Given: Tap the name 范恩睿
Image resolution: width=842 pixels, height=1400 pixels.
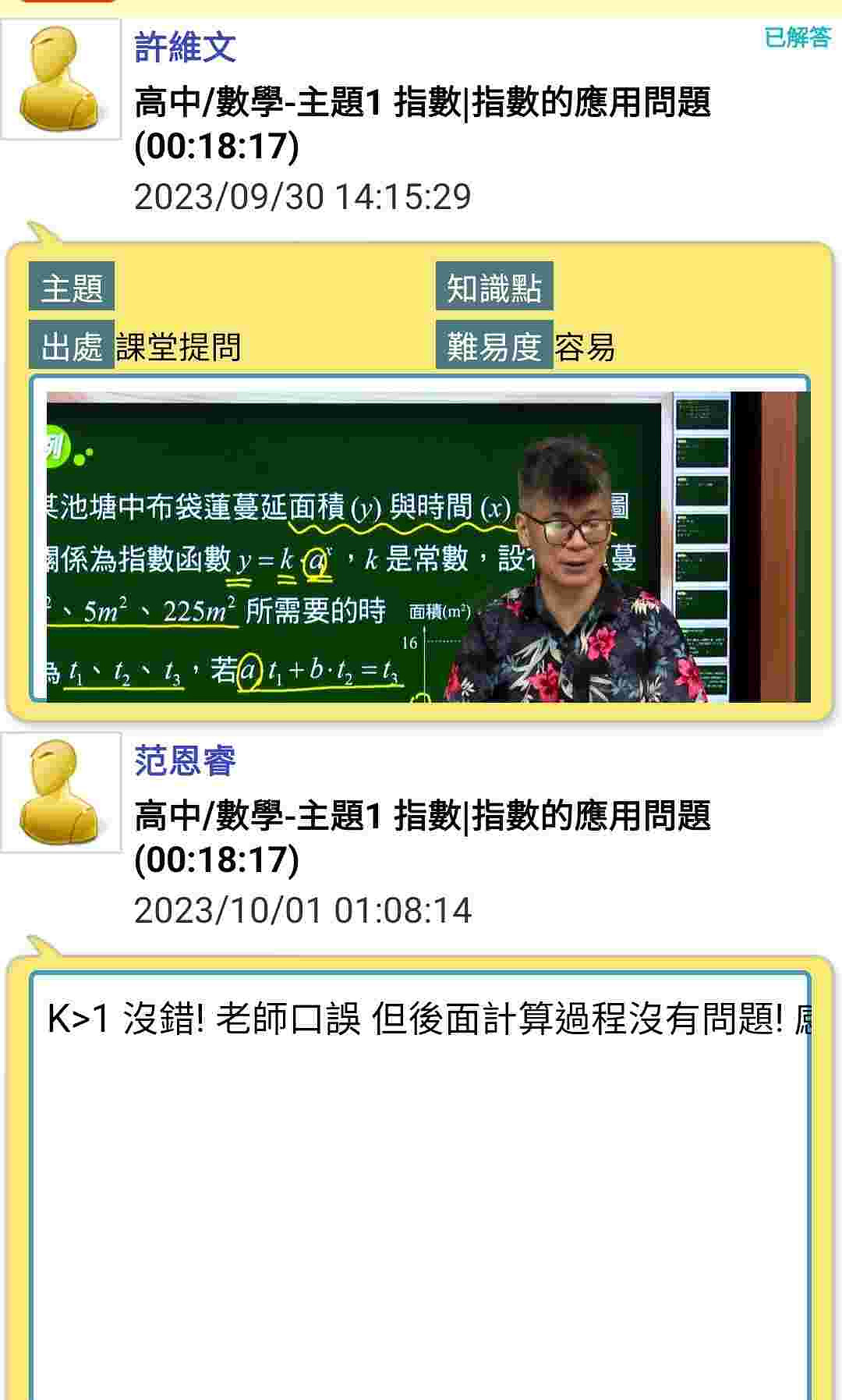Looking at the screenshot, I should tap(185, 760).
